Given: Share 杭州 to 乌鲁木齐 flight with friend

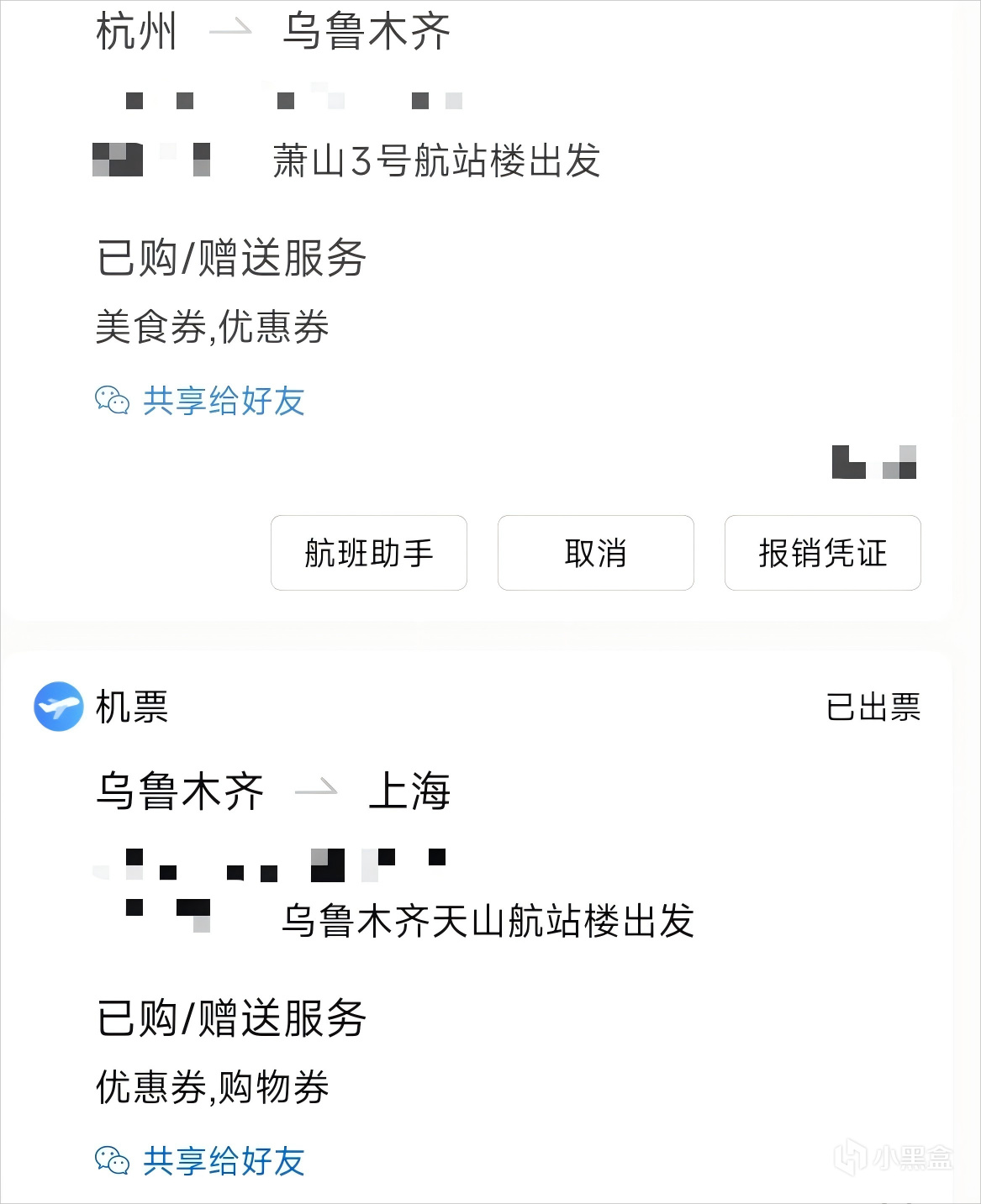Looking at the screenshot, I should [201, 401].
